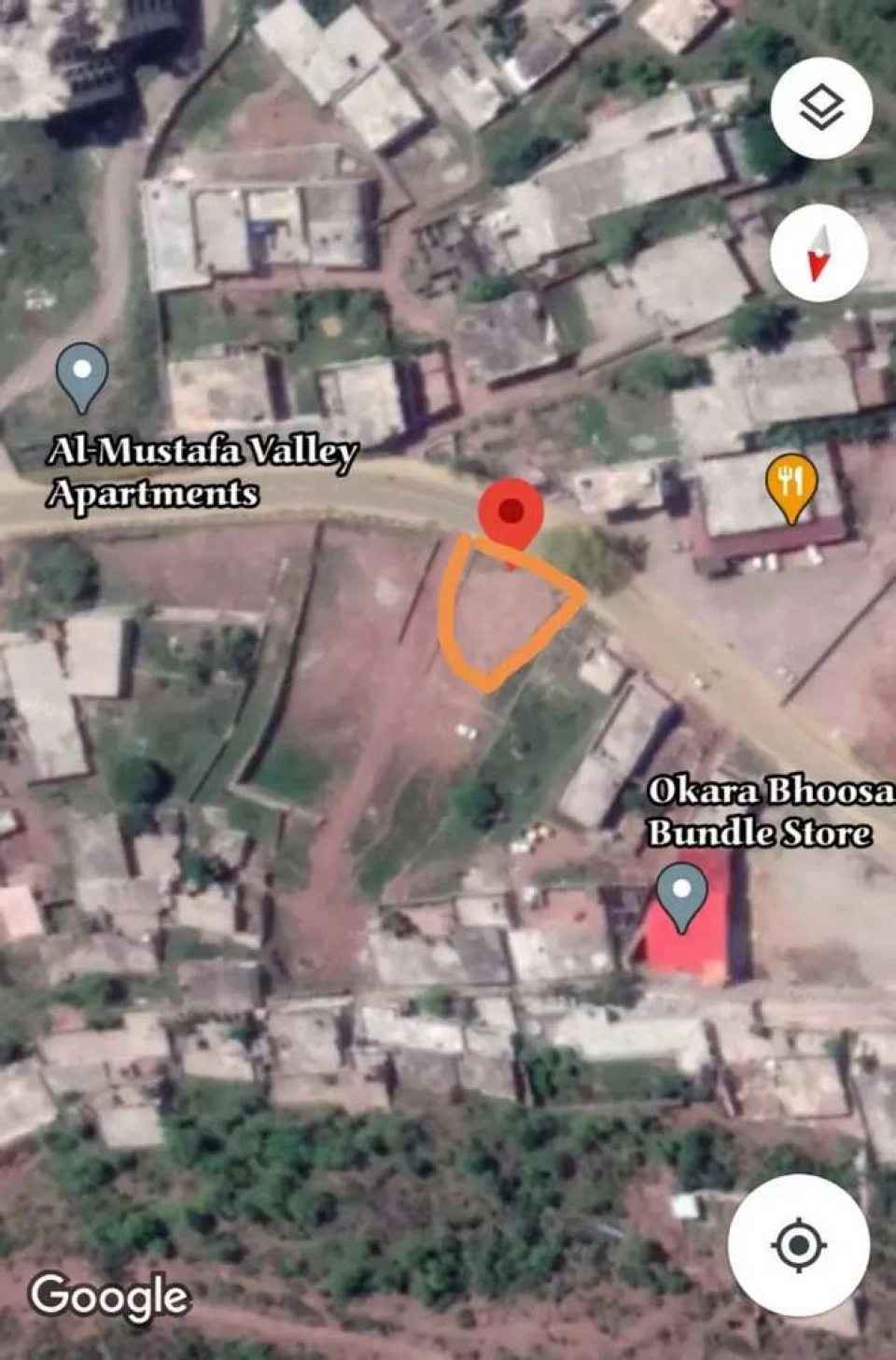
Task: Center map on my current location
Action: point(798,1245)
